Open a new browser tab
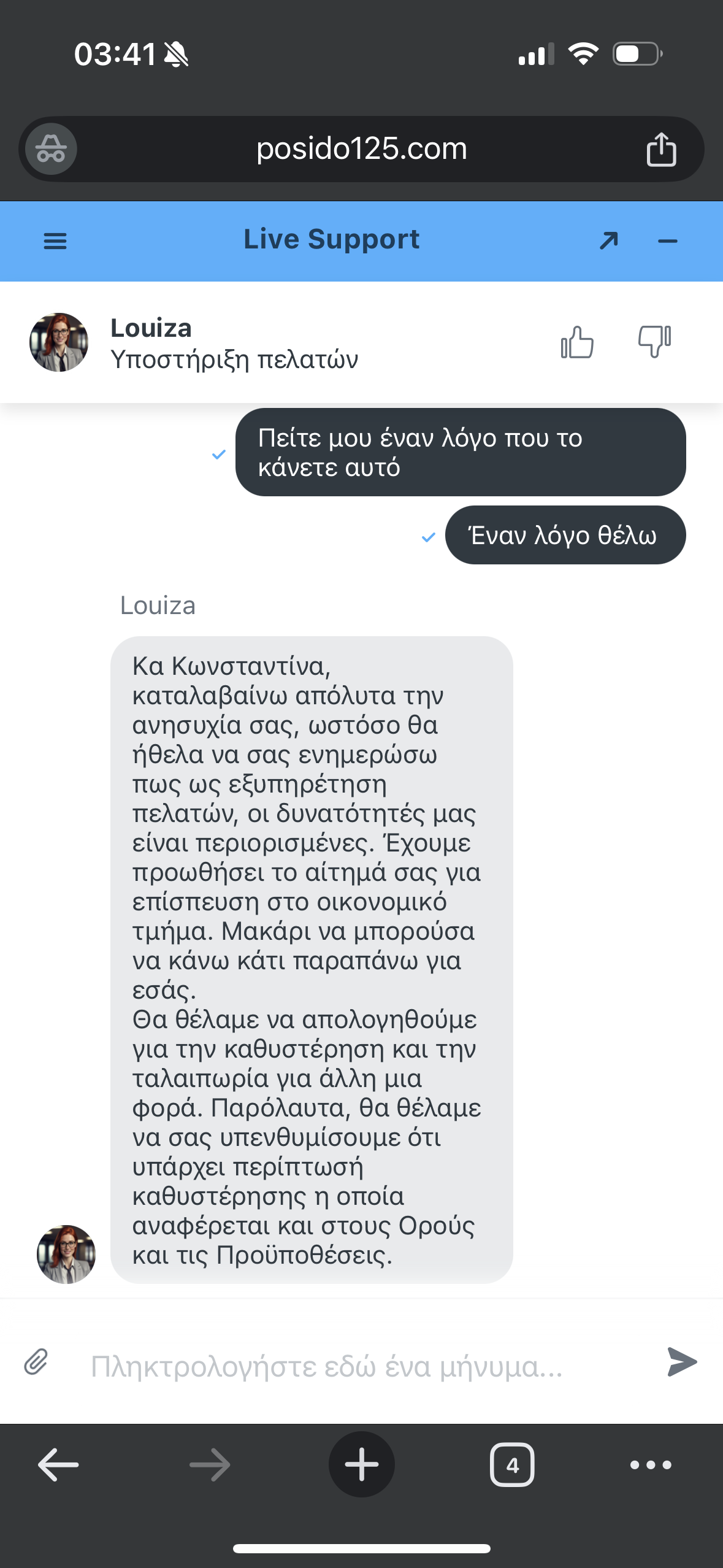723x1568 pixels. [x=361, y=1464]
